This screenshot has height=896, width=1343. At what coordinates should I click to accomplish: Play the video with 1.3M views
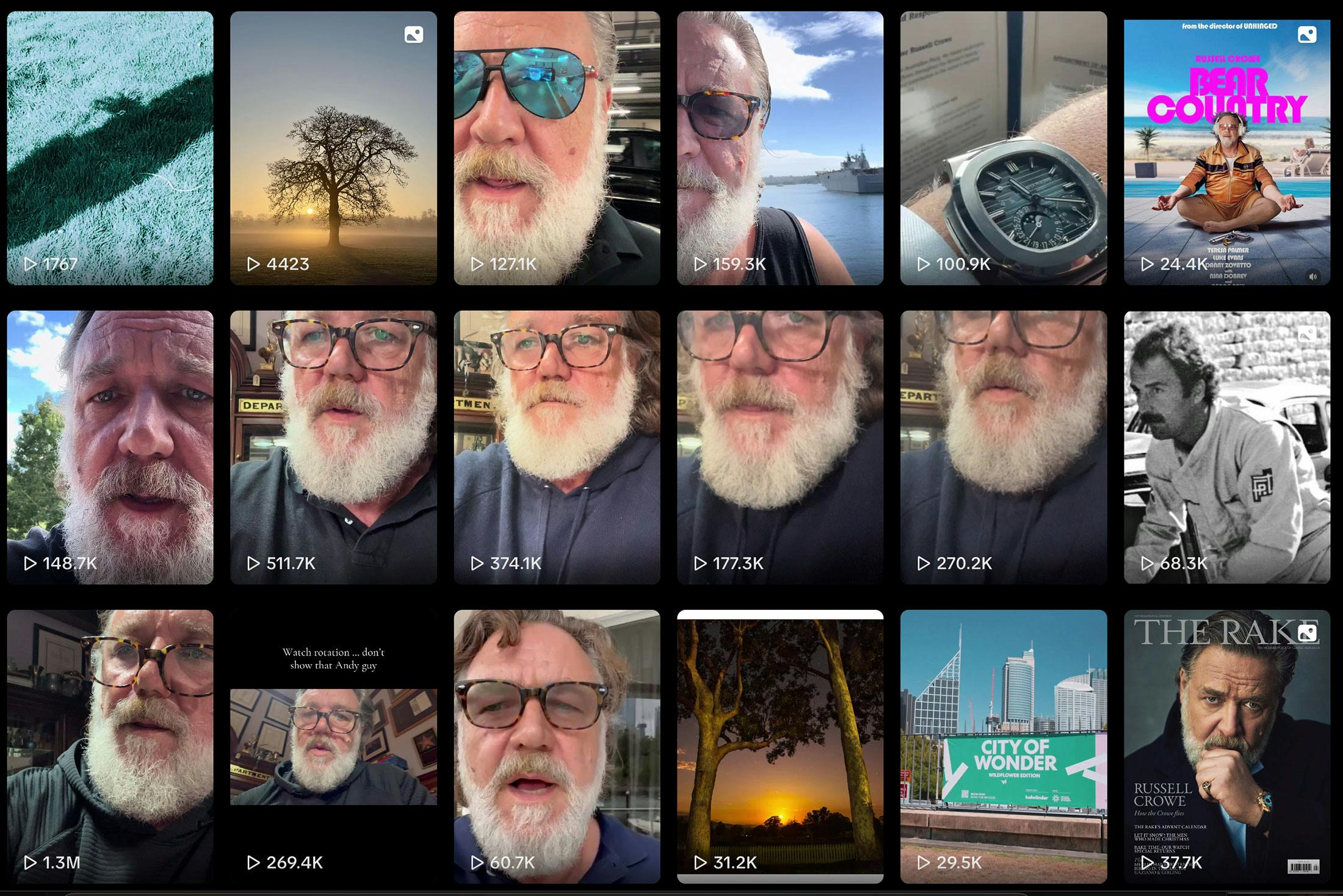click(x=110, y=746)
